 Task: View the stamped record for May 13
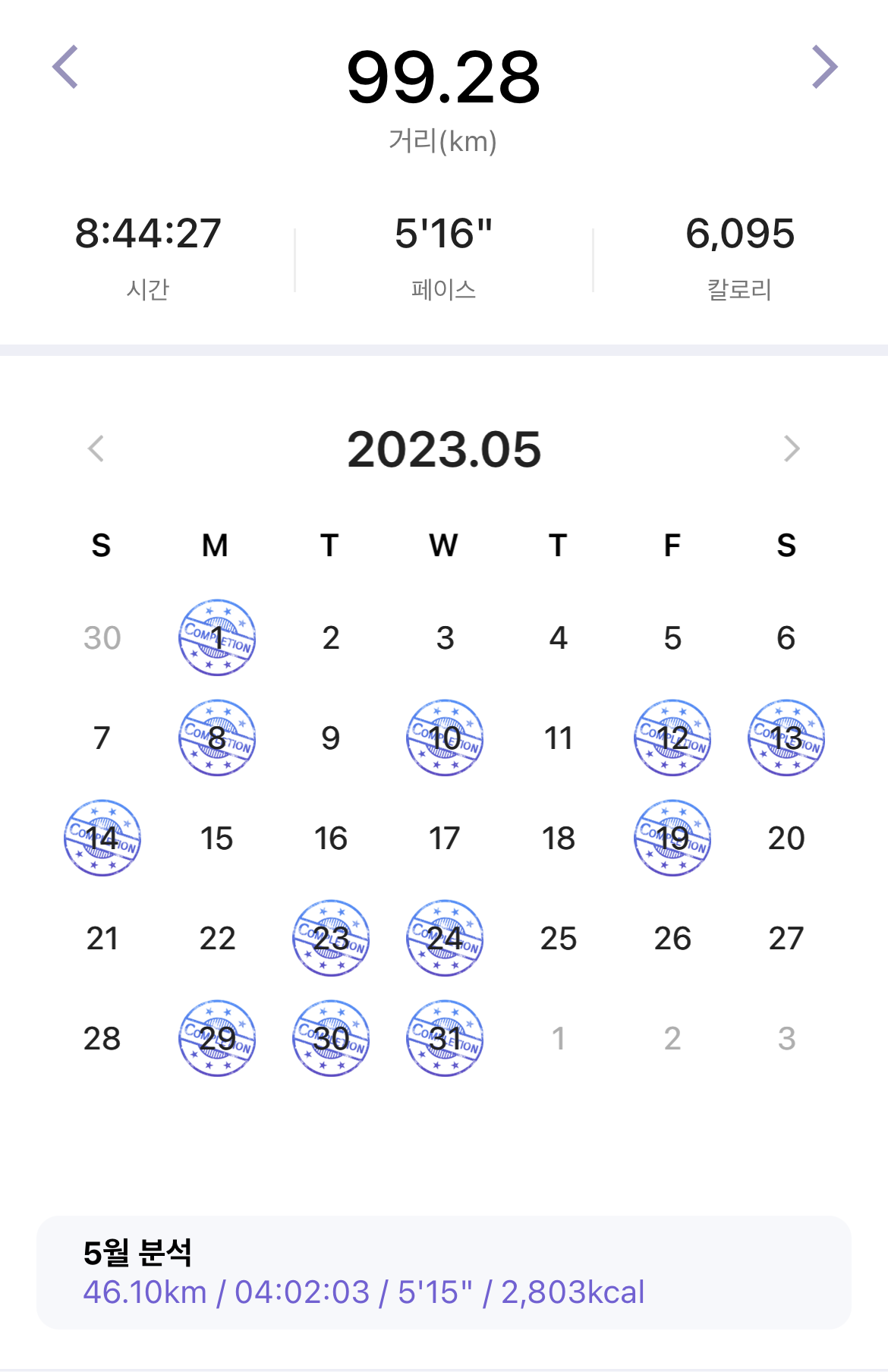pos(786,738)
